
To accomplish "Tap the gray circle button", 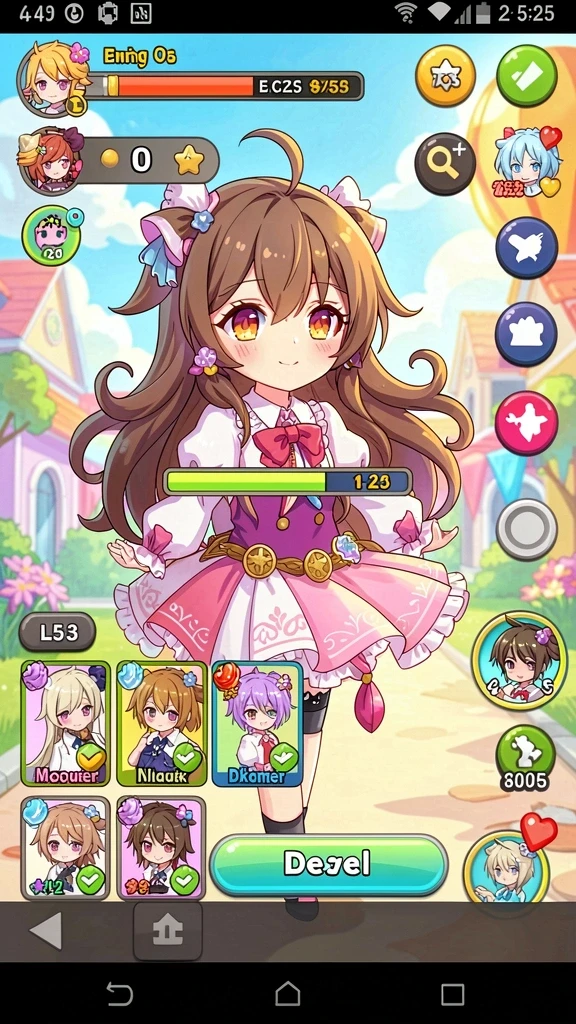I will pyautogui.click(x=526, y=530).
